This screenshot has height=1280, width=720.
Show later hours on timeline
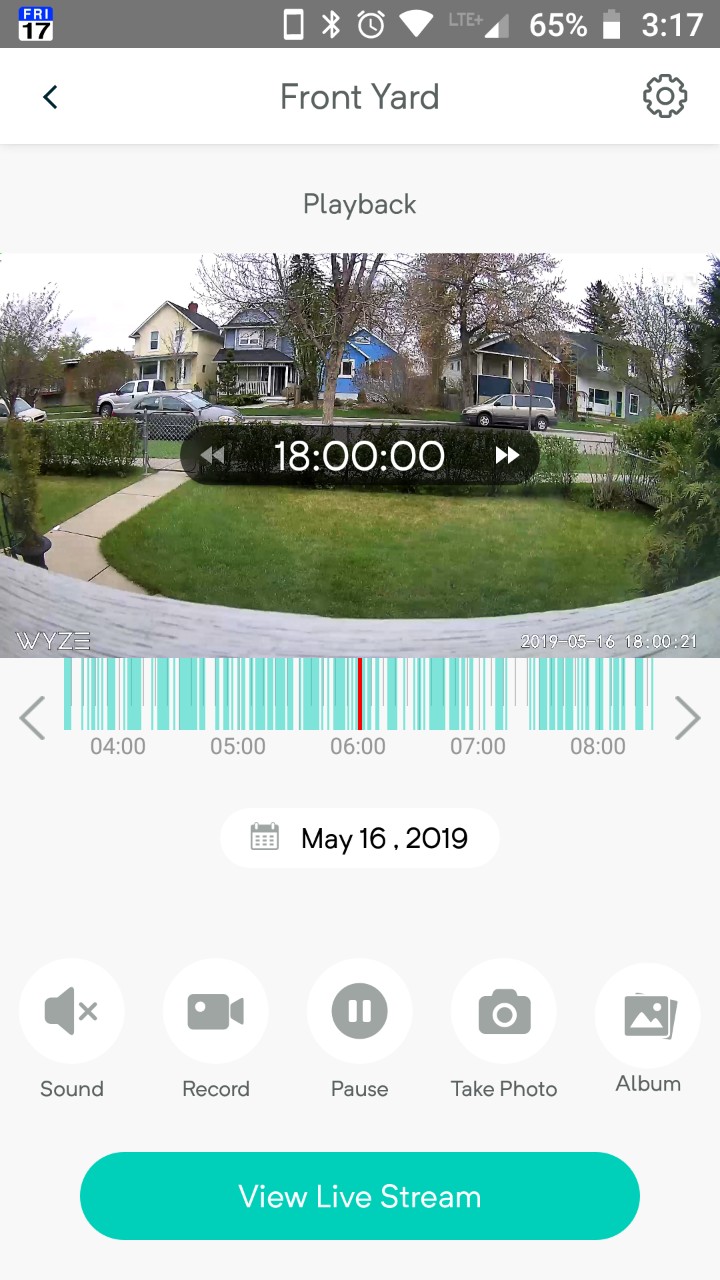pyautogui.click(x=687, y=717)
